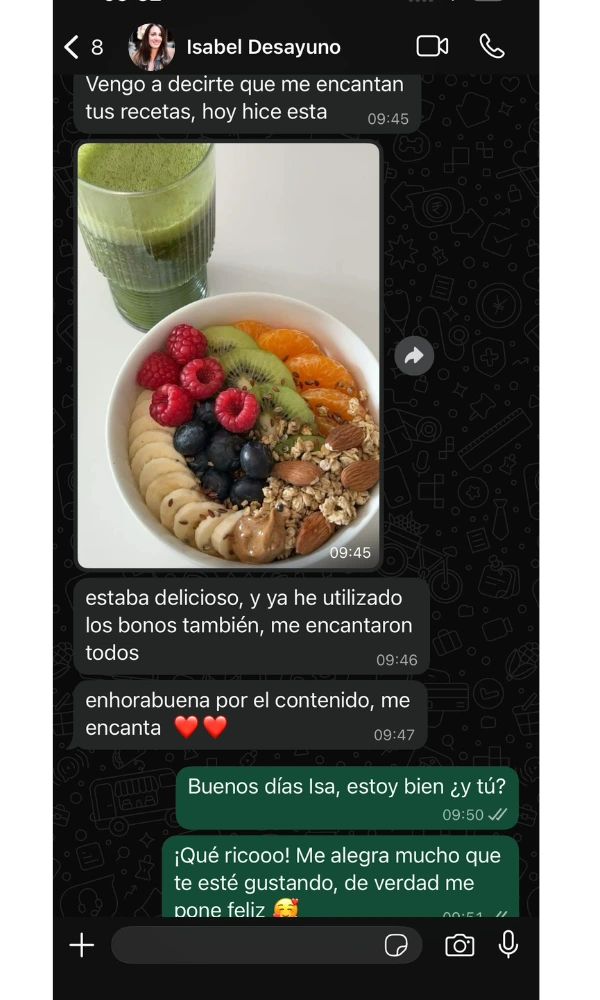Start a voice call with Isabel
The image size is (600, 1000).
[x=492, y=46]
